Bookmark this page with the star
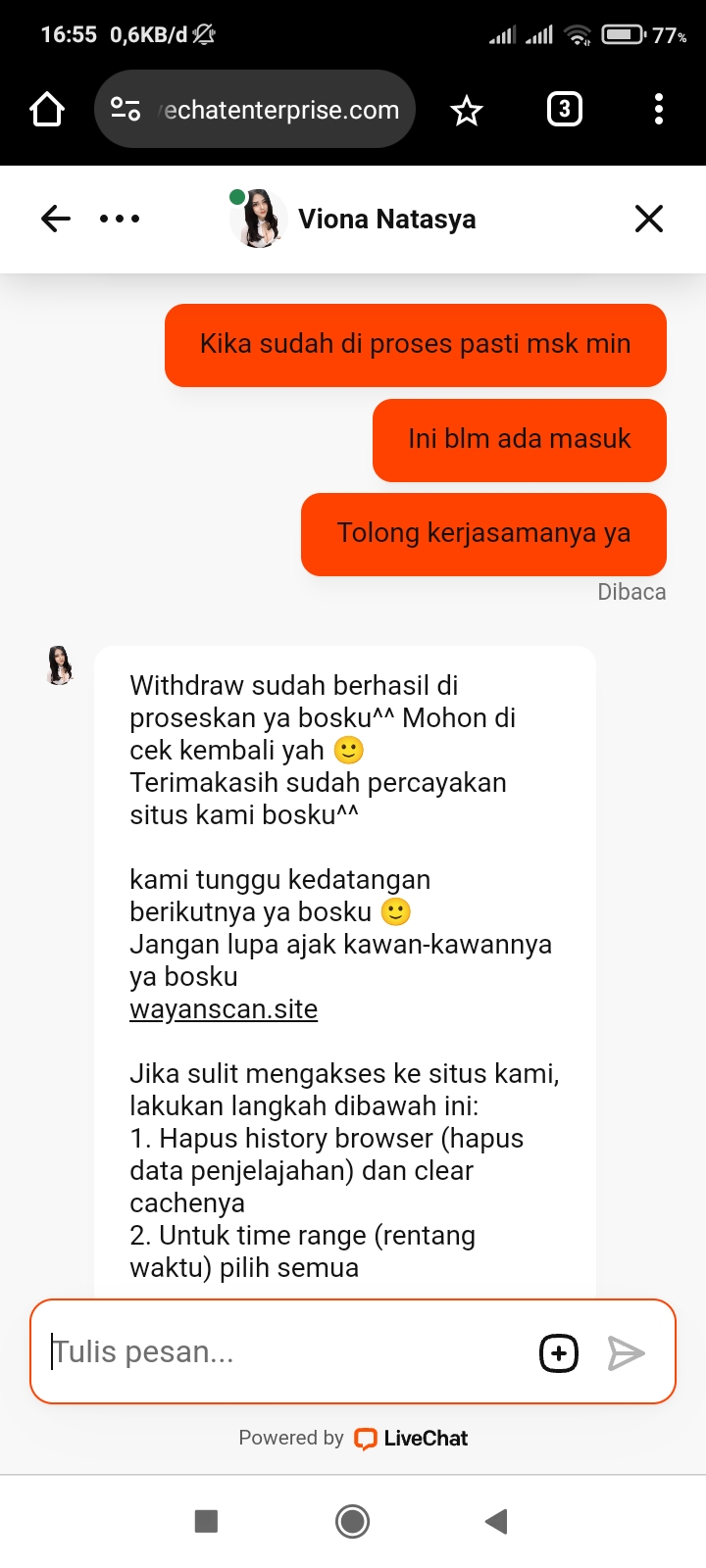This screenshot has width=706, height=1568. pyautogui.click(x=467, y=110)
